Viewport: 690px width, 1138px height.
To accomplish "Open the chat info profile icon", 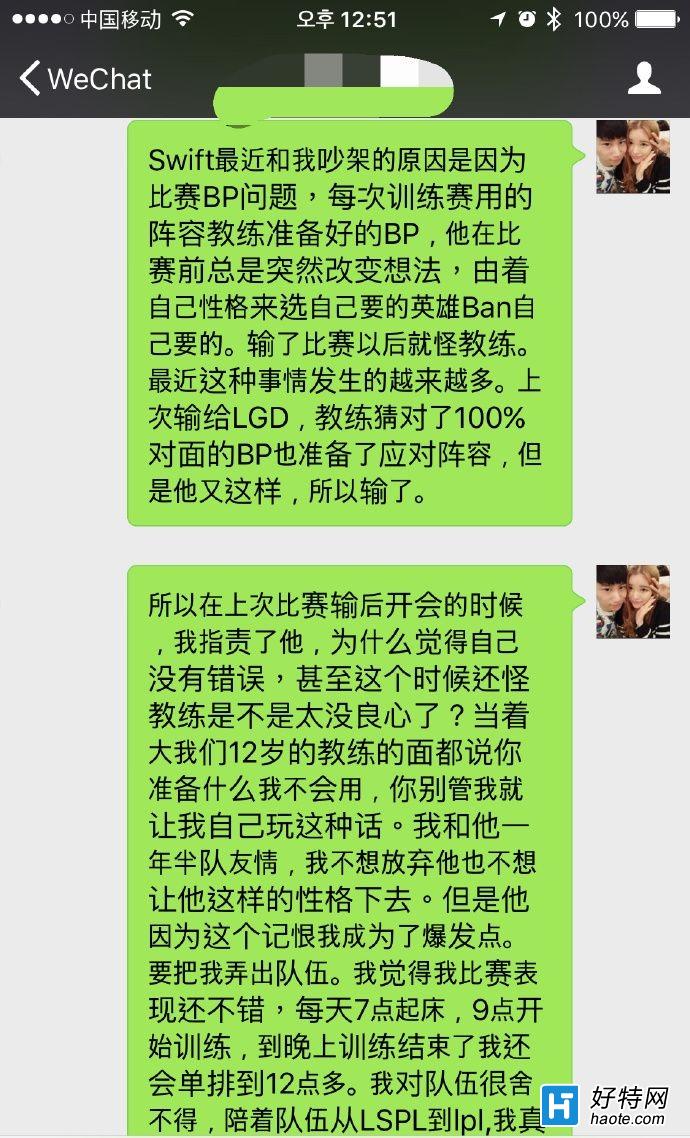I will pyautogui.click(x=644, y=79).
